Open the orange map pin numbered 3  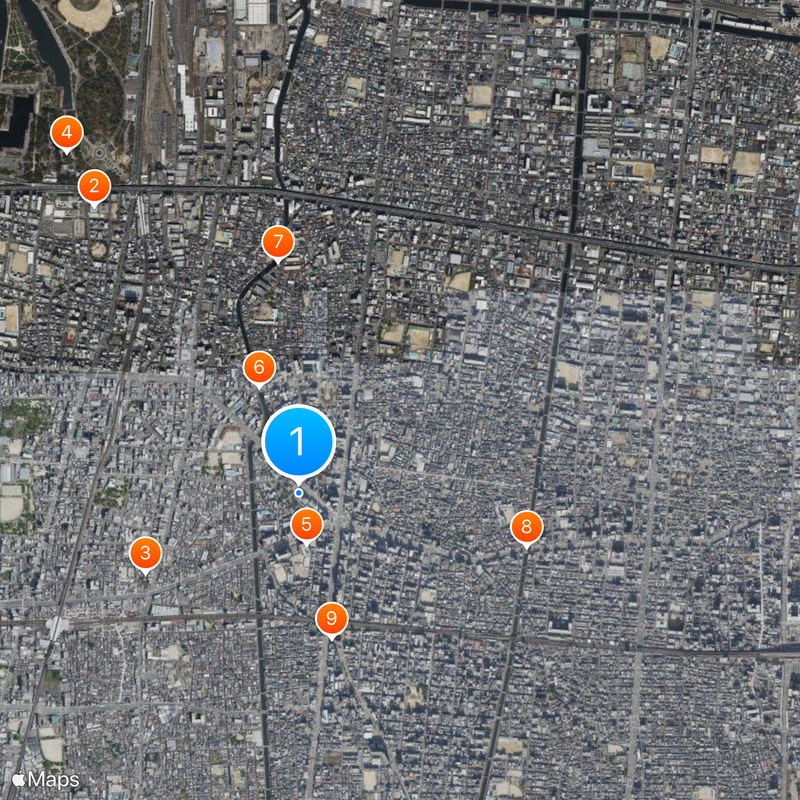[146, 552]
